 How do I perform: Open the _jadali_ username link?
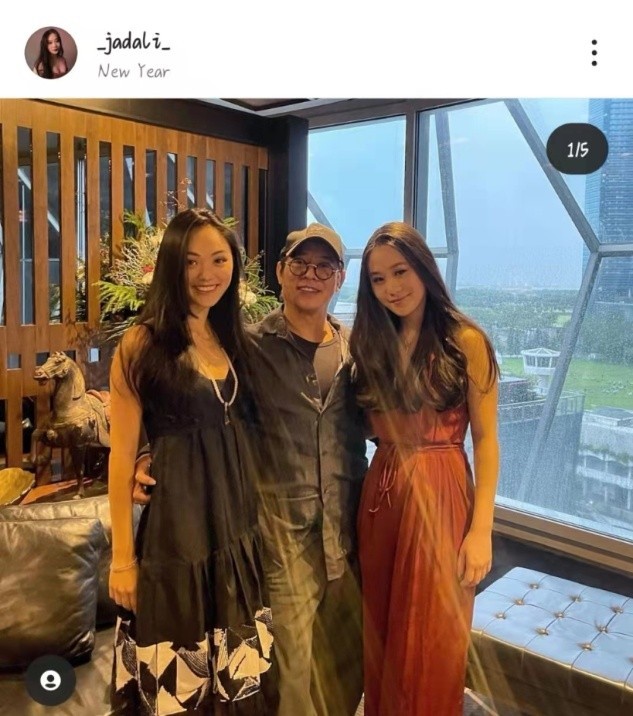coord(134,42)
